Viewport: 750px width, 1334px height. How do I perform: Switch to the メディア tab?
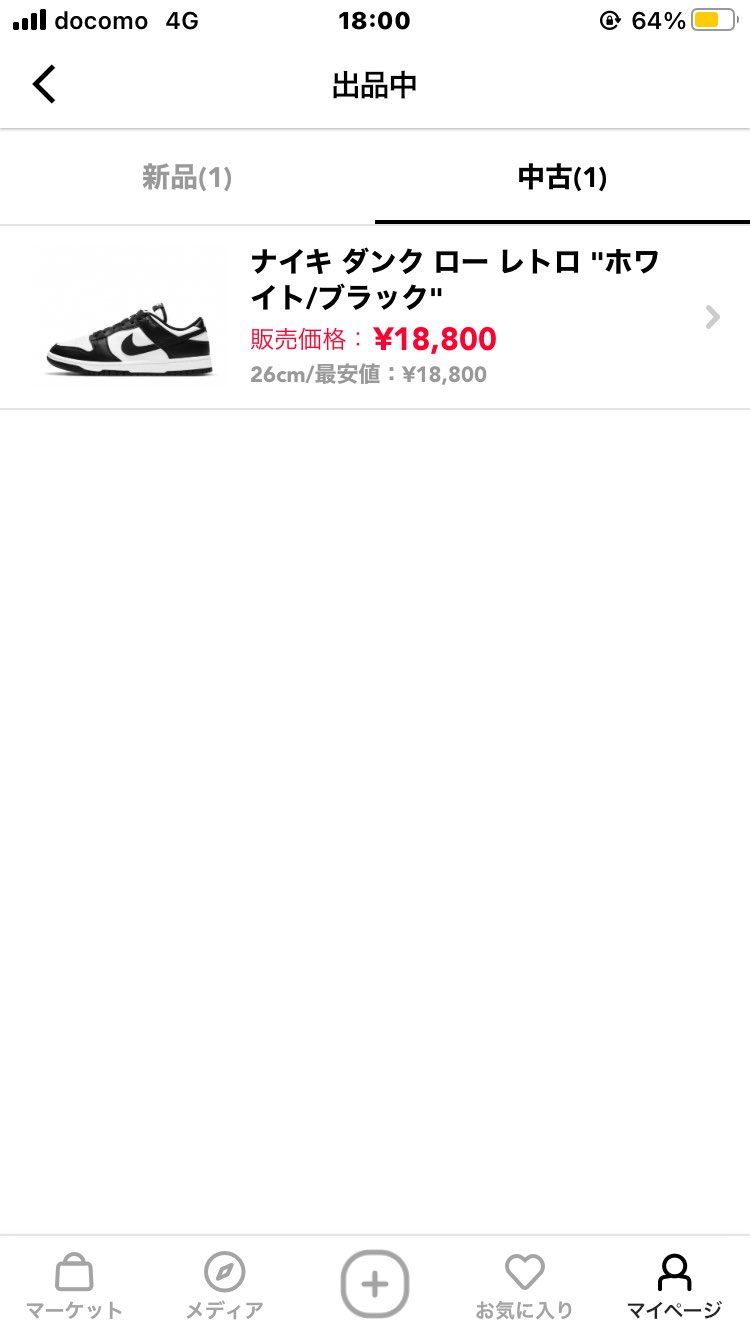tap(224, 1285)
